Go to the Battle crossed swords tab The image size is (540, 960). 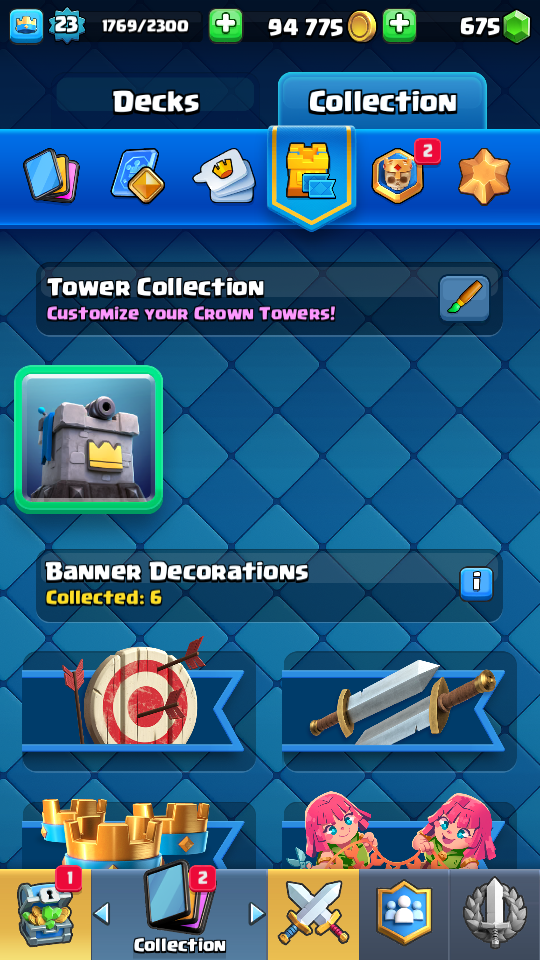click(x=313, y=914)
